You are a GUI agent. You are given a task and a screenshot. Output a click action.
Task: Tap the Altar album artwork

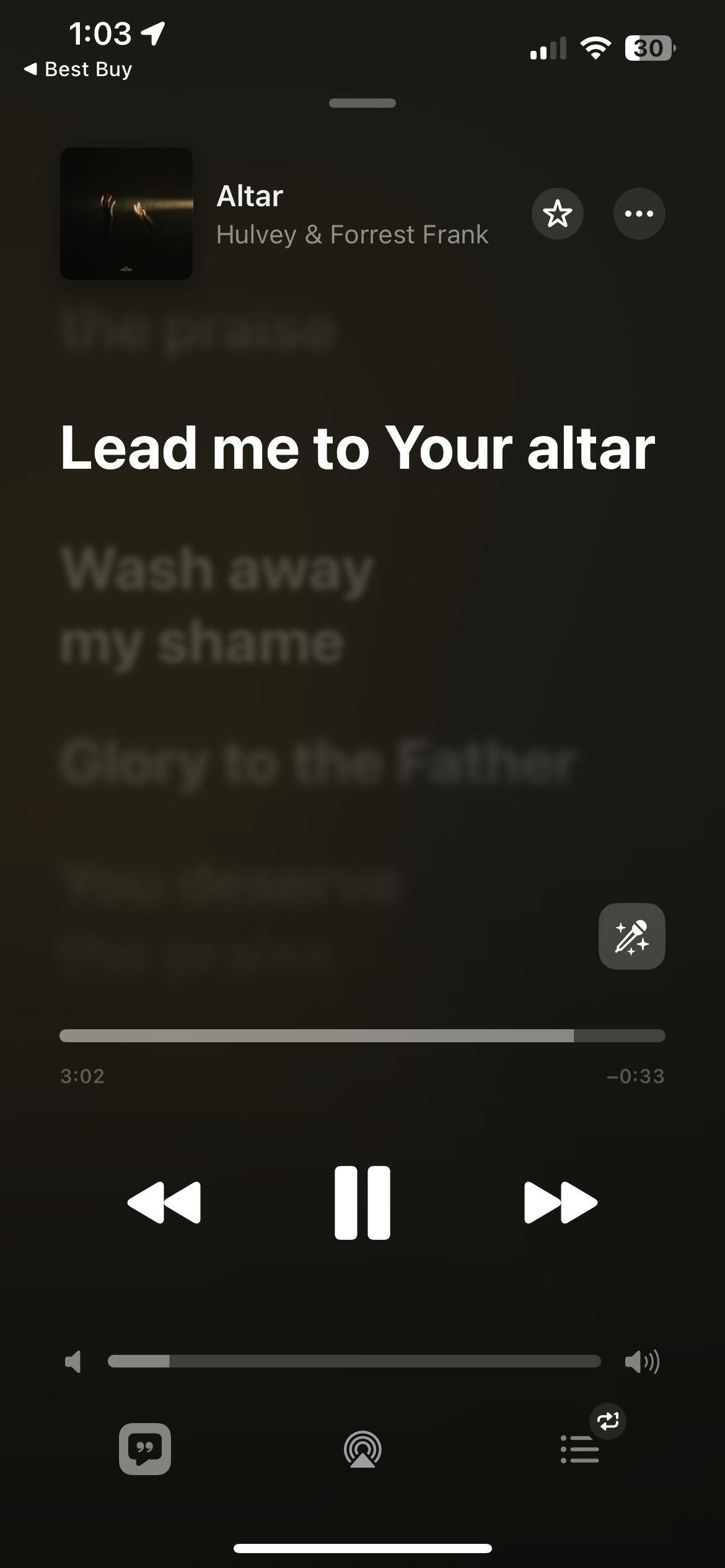coord(126,214)
